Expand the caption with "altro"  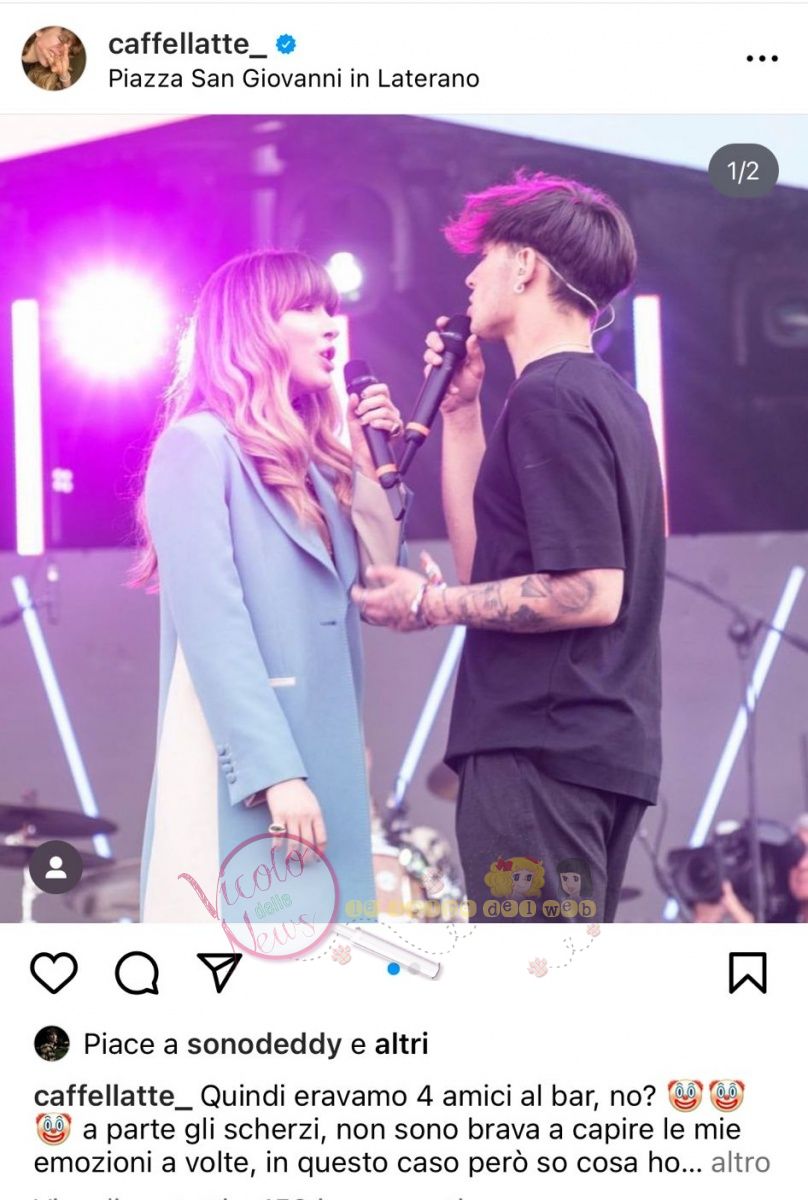point(740,1163)
